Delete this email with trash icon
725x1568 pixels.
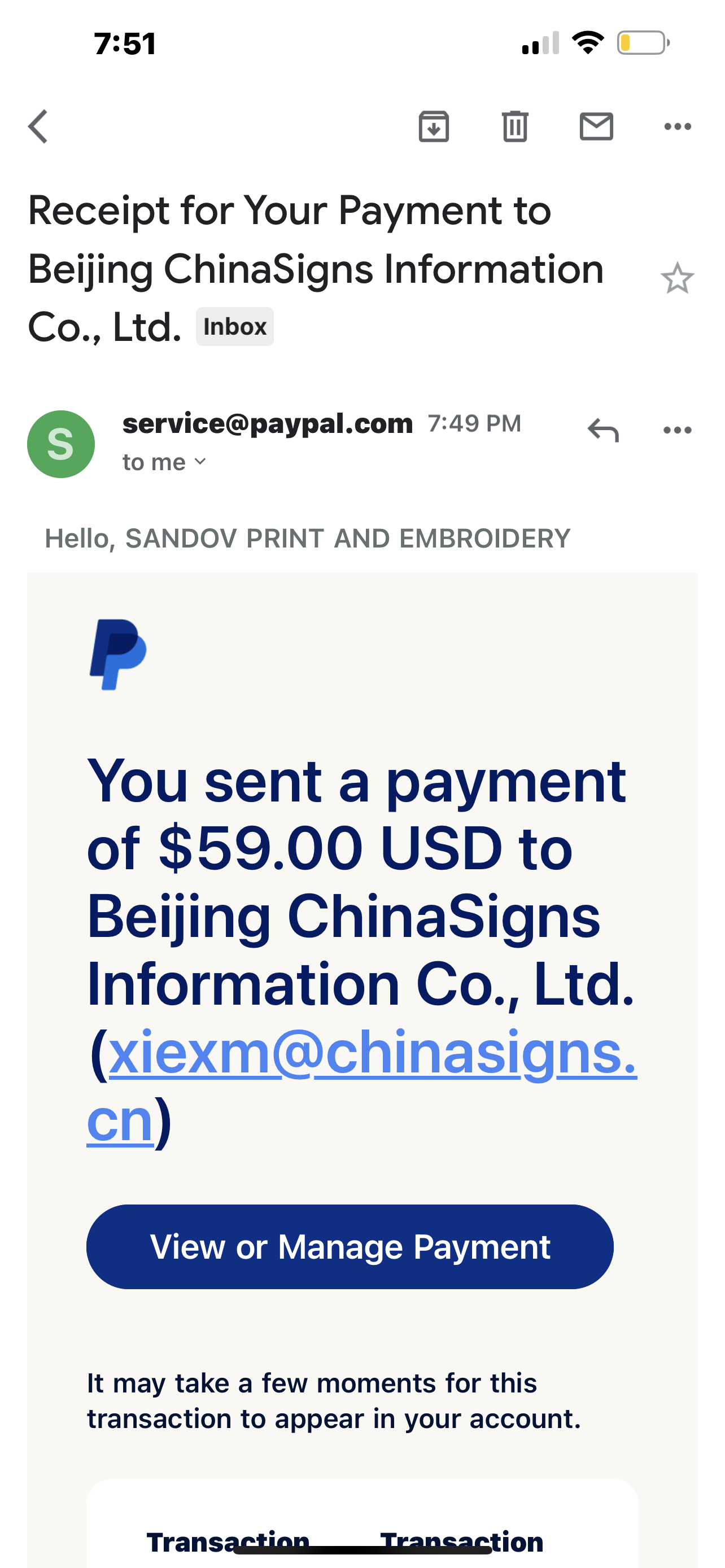coord(515,126)
